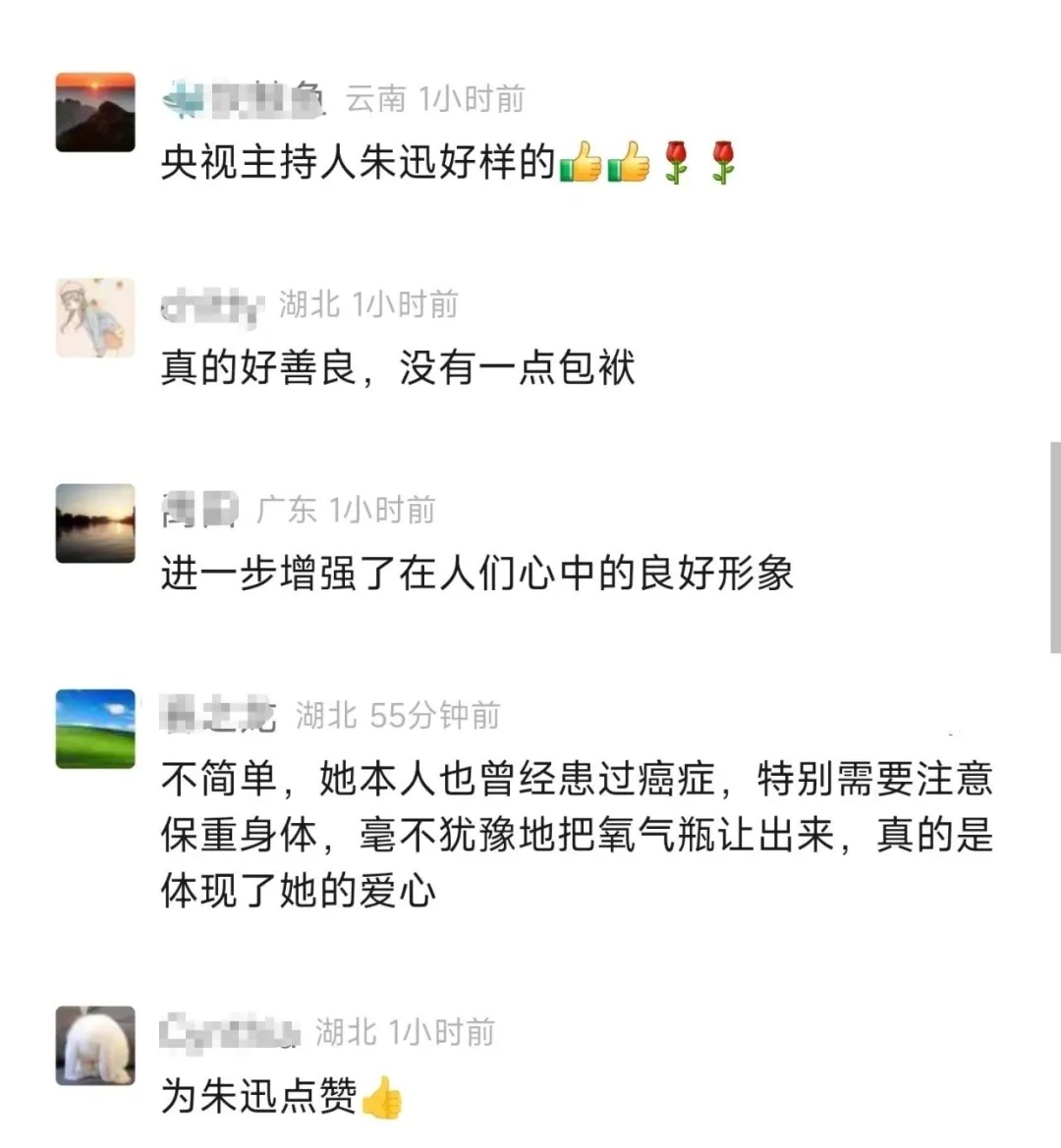Click the comment text 为朱迅点赞

pyautogui.click(x=260, y=1101)
